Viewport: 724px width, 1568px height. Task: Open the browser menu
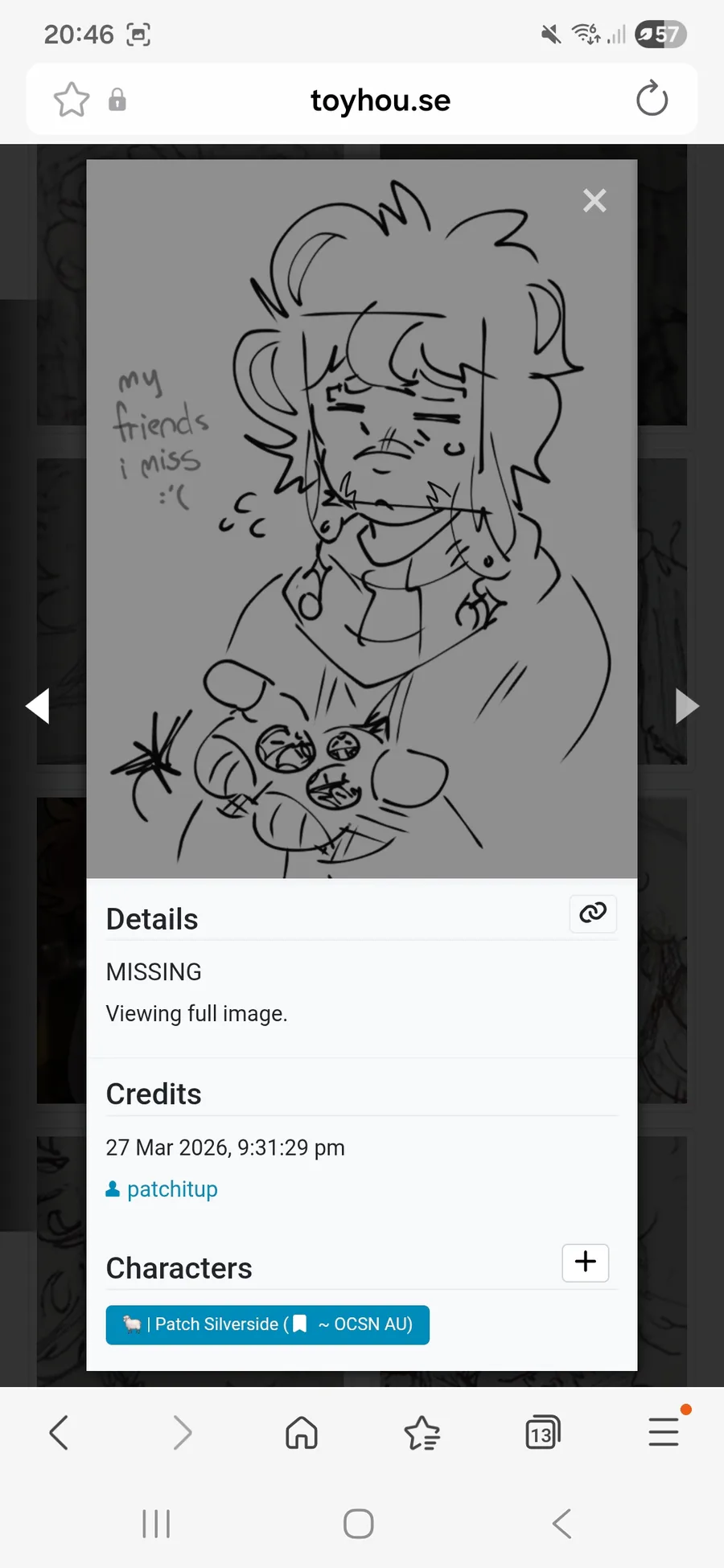tap(664, 1432)
